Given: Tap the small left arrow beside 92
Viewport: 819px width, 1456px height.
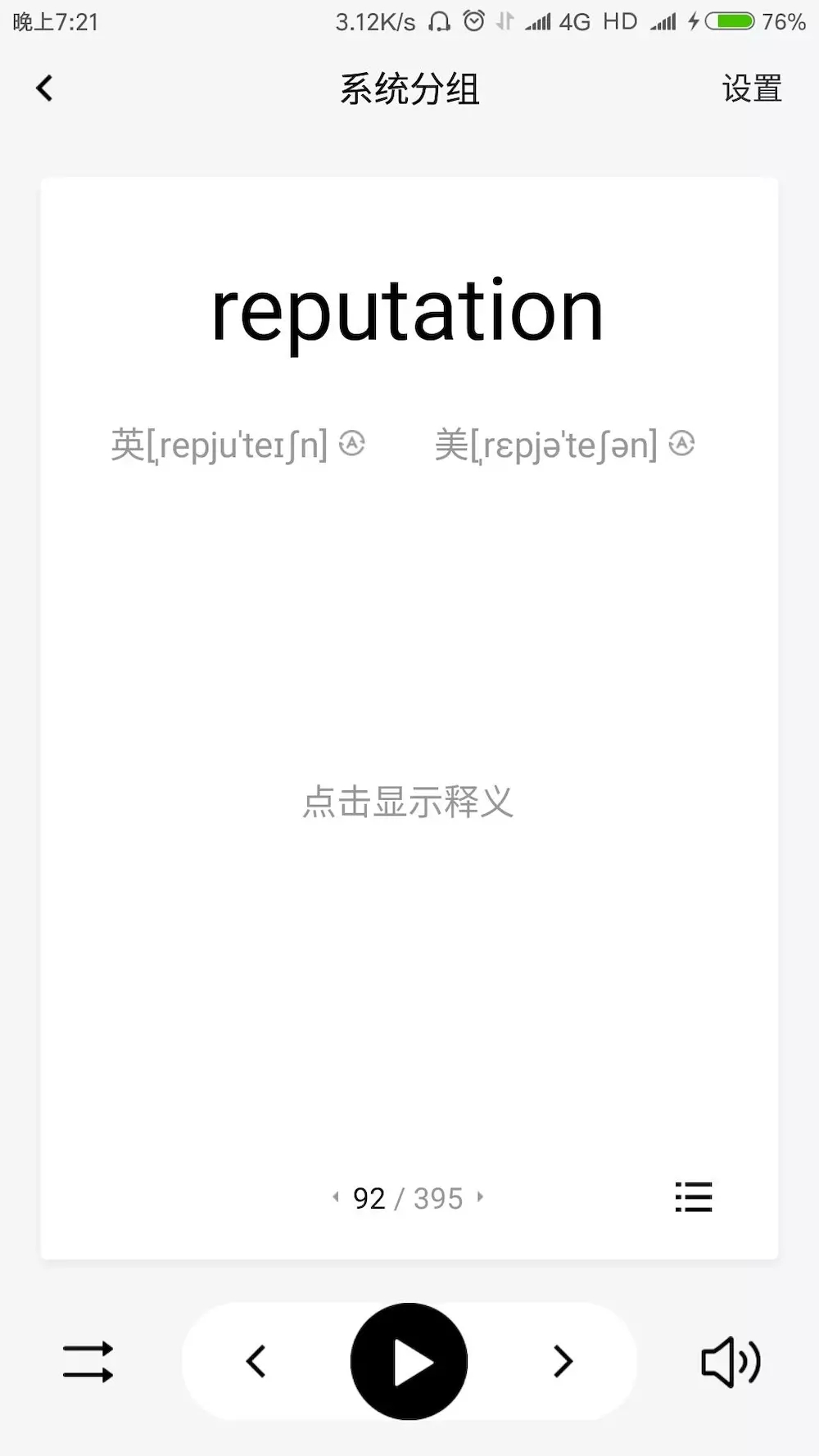Looking at the screenshot, I should pyautogui.click(x=335, y=1197).
